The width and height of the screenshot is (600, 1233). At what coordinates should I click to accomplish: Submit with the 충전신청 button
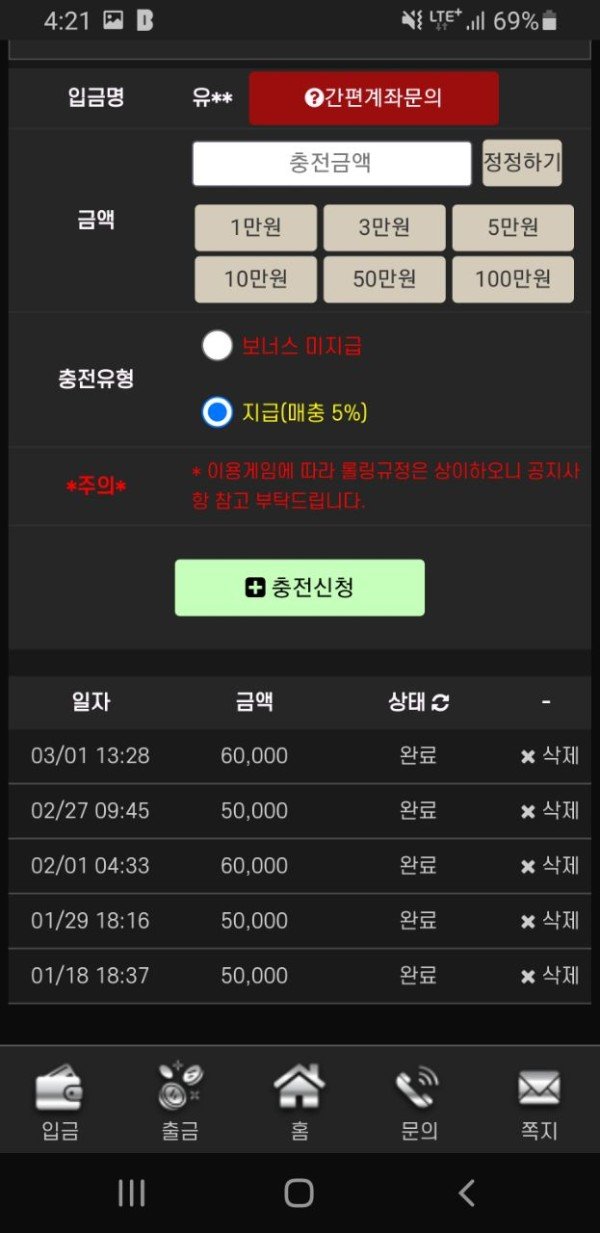[x=299, y=588]
